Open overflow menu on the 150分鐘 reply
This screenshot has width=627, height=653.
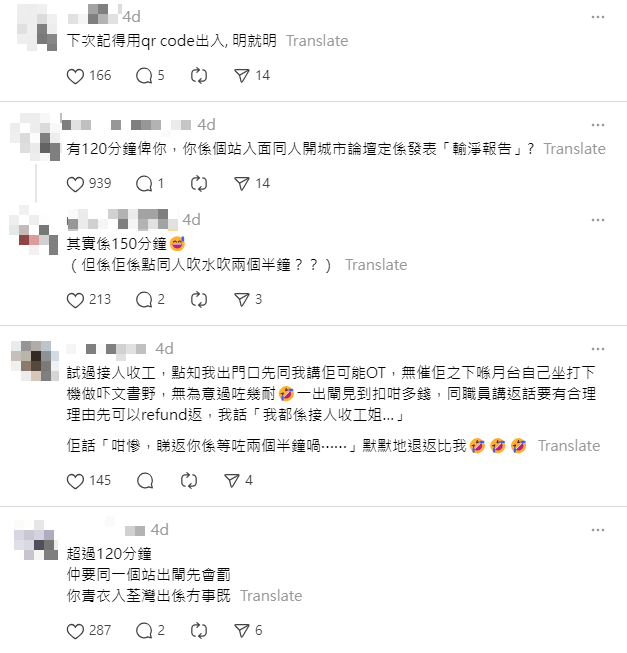(x=597, y=220)
